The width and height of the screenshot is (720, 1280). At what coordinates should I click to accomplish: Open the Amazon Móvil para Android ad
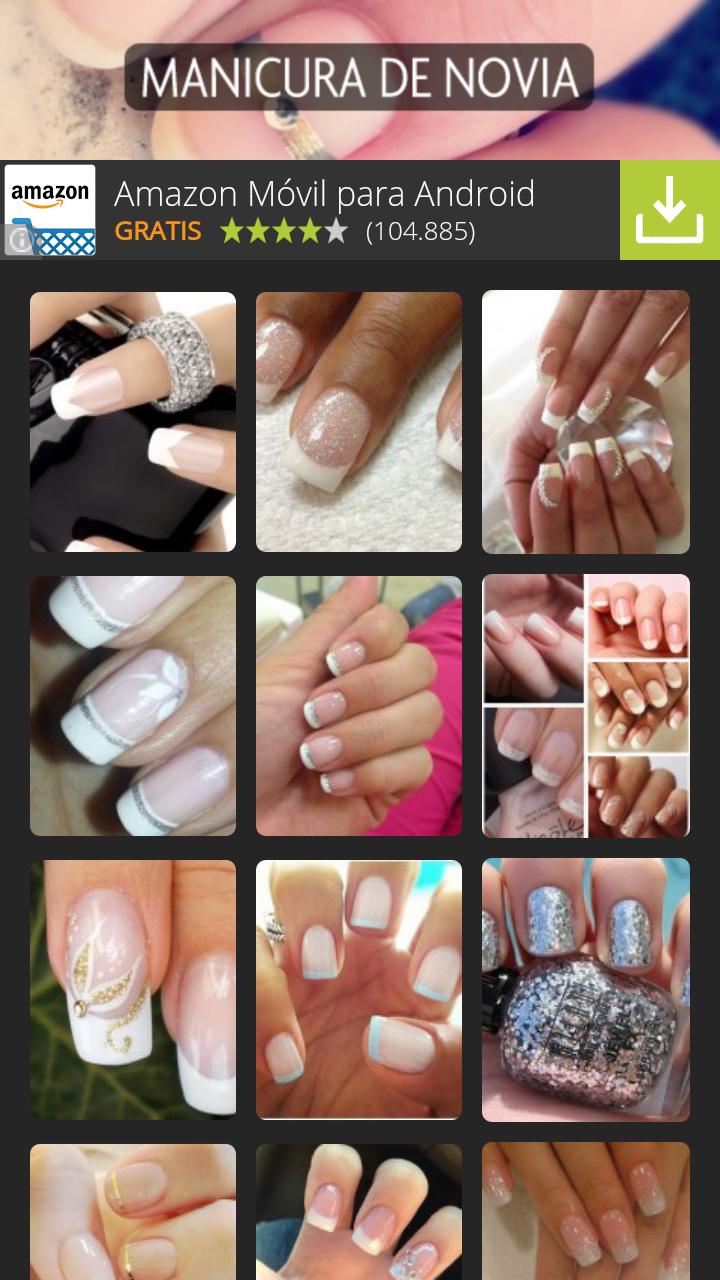click(324, 210)
